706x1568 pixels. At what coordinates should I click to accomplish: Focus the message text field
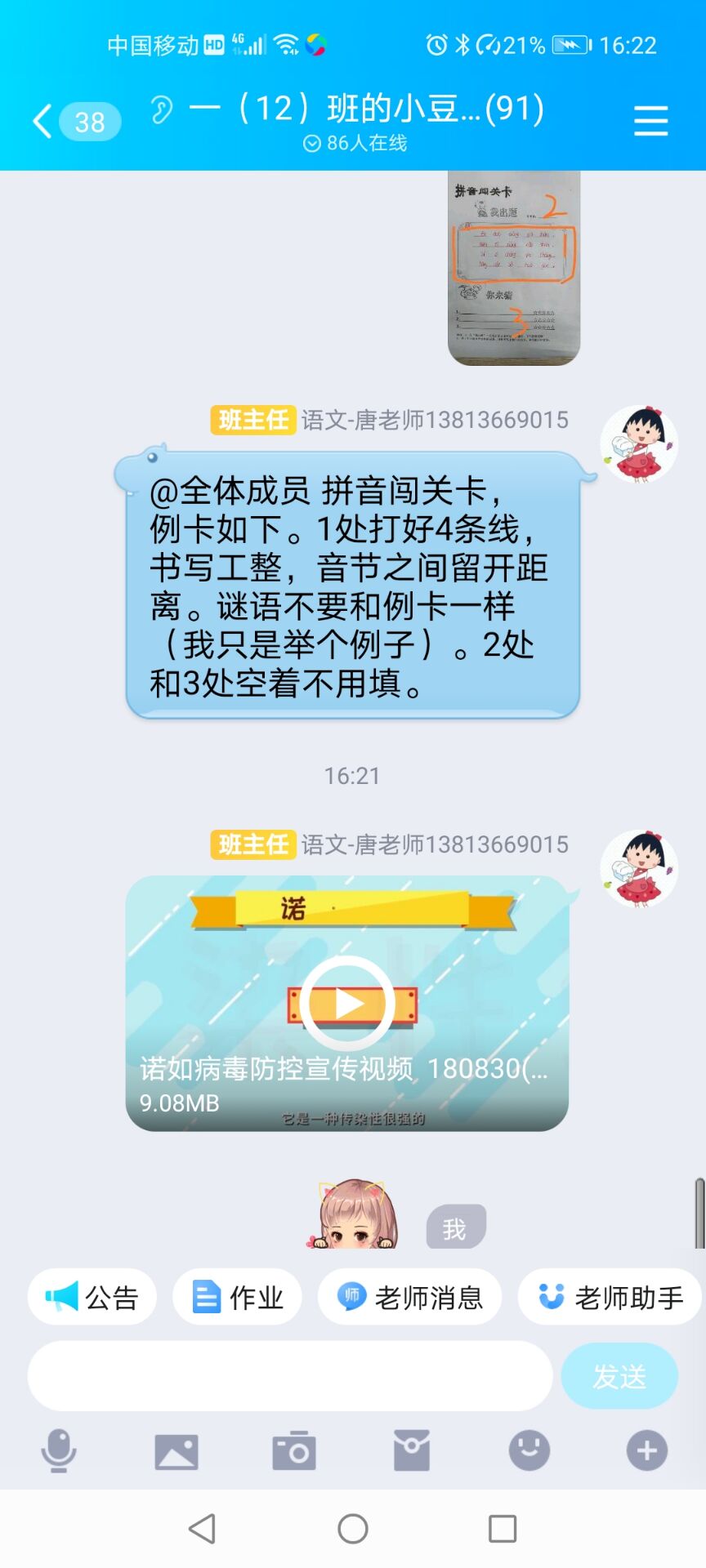[290, 1376]
